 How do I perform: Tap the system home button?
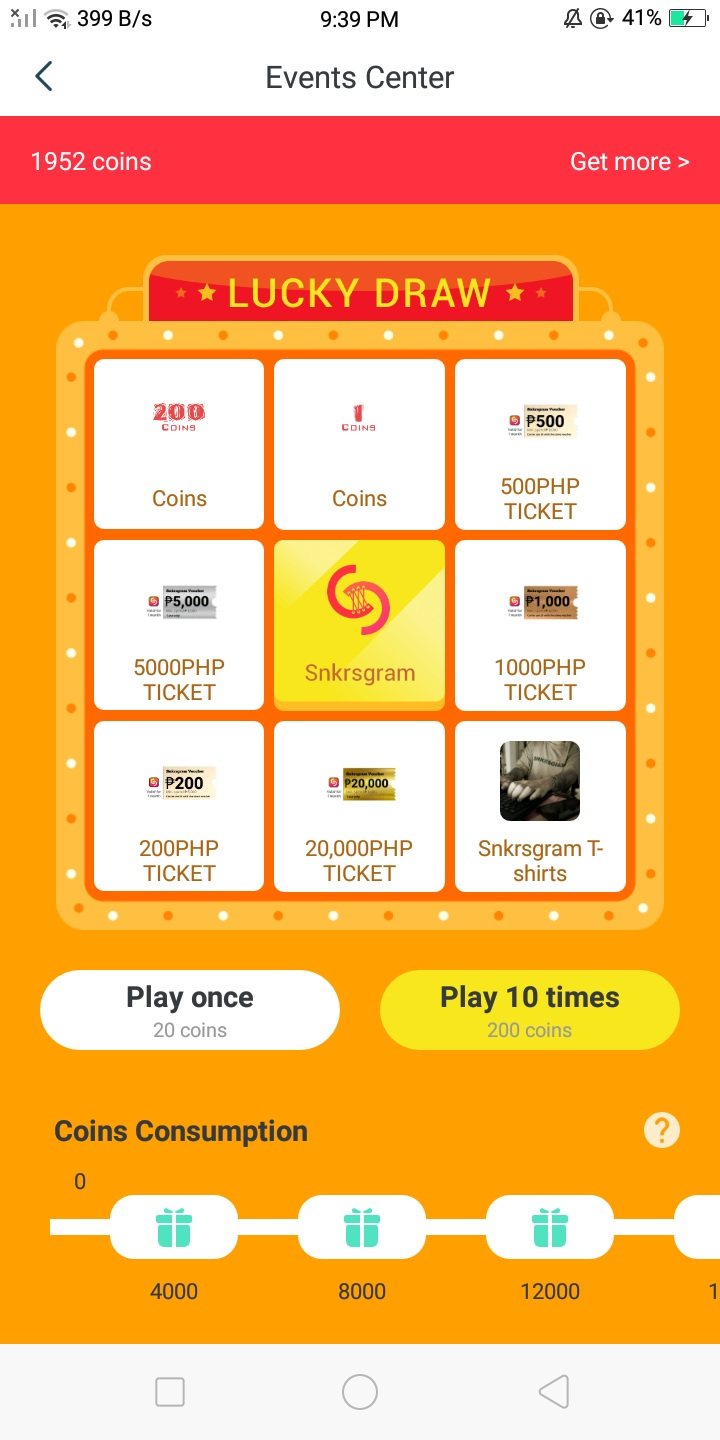pyautogui.click(x=360, y=1391)
